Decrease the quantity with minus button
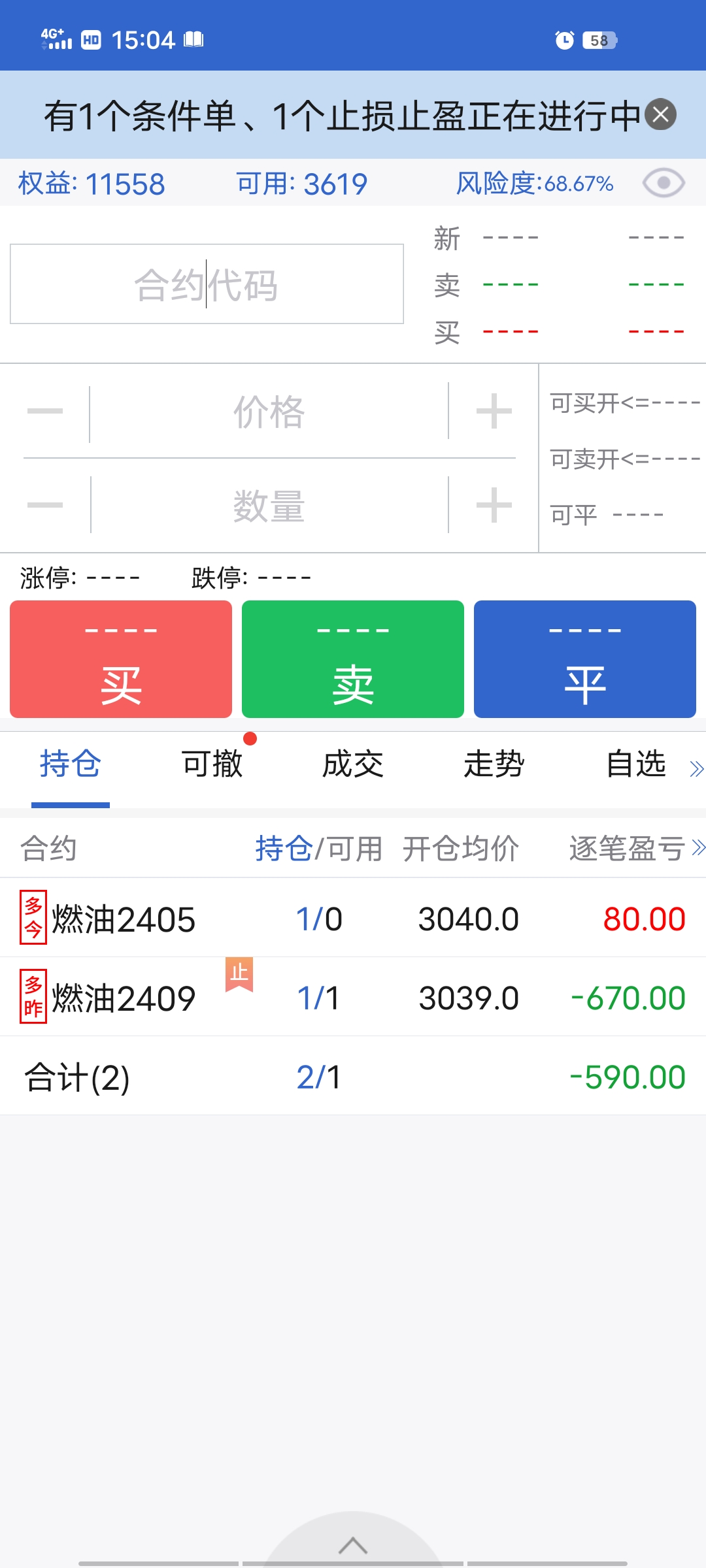The width and height of the screenshot is (706, 1568). click(x=45, y=505)
